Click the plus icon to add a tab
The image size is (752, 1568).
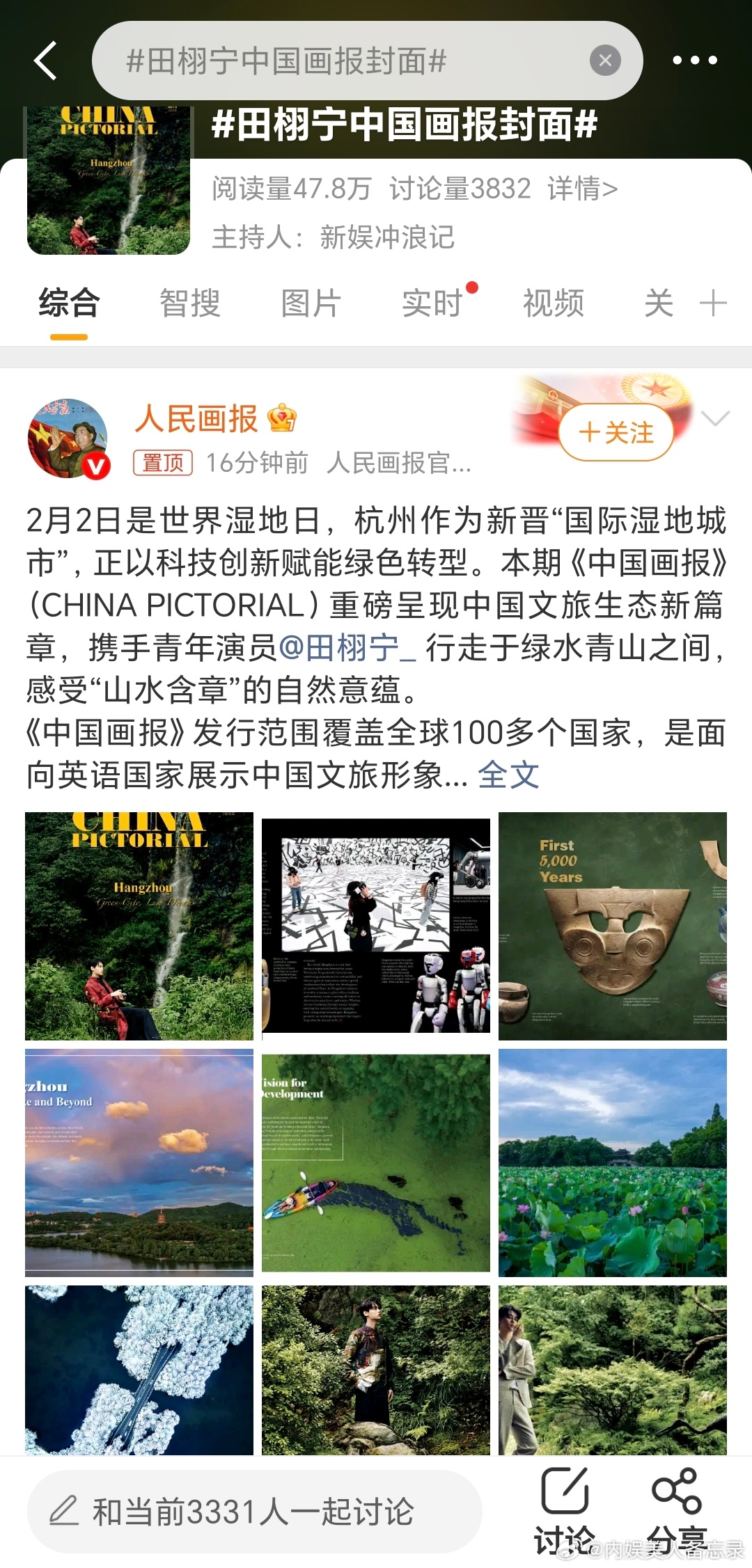tap(712, 303)
